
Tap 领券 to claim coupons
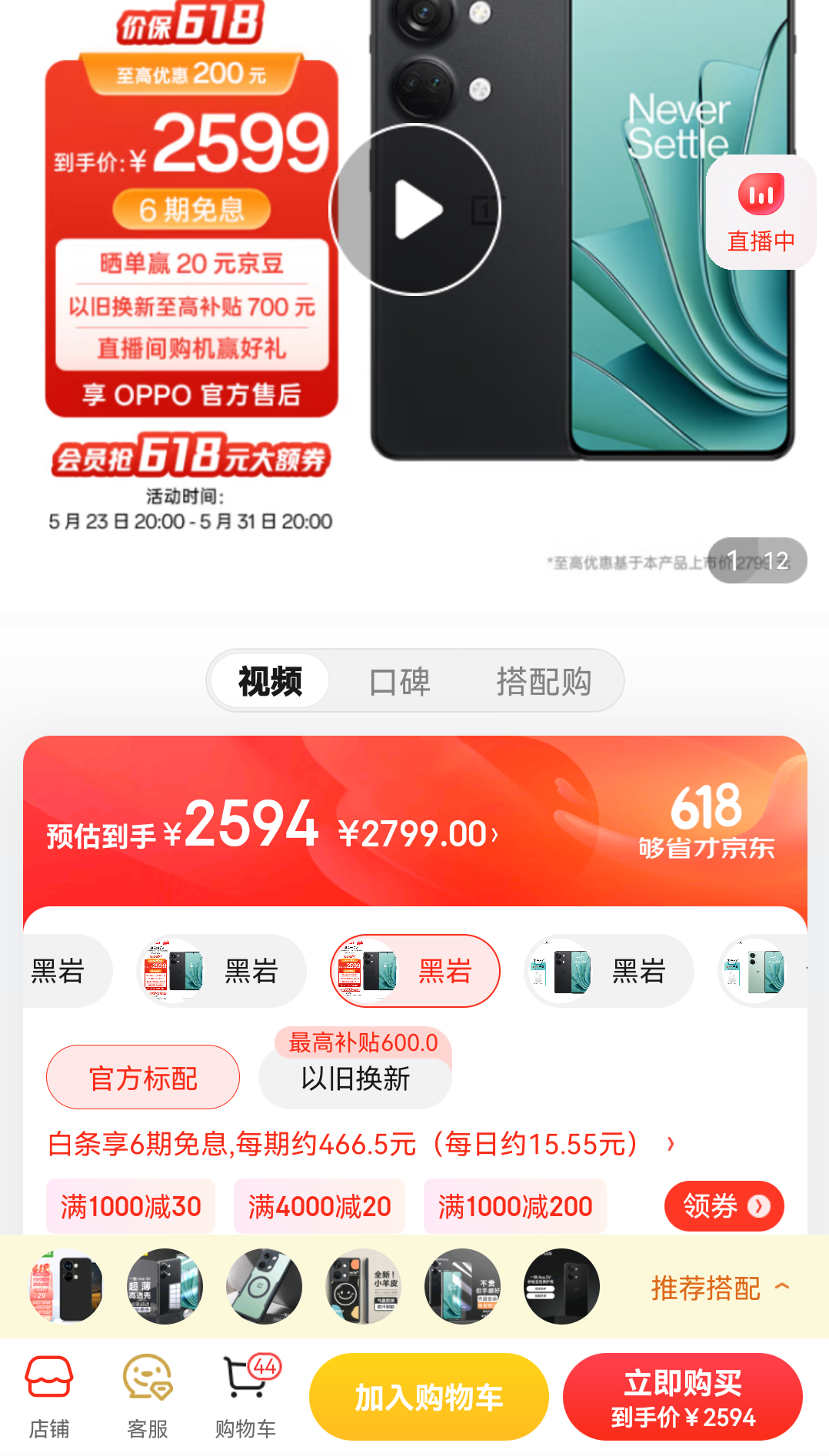click(x=724, y=1205)
